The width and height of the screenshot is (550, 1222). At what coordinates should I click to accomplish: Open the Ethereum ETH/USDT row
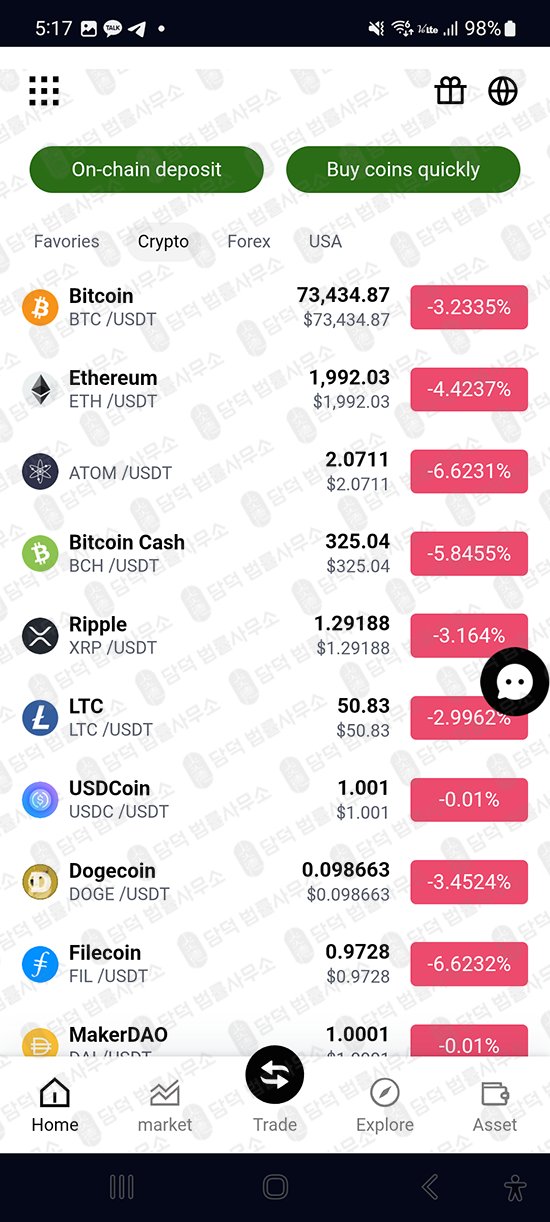(x=275, y=389)
